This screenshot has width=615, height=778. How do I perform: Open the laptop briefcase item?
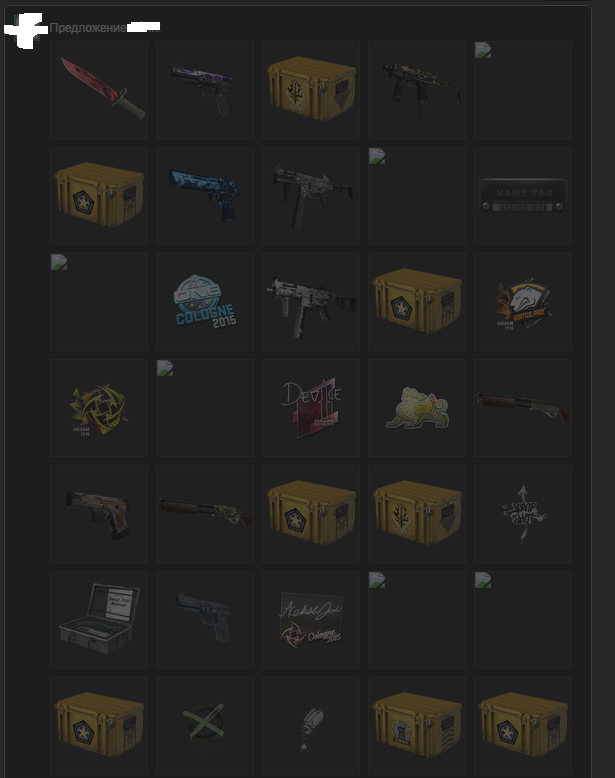pyautogui.click(x=99, y=620)
